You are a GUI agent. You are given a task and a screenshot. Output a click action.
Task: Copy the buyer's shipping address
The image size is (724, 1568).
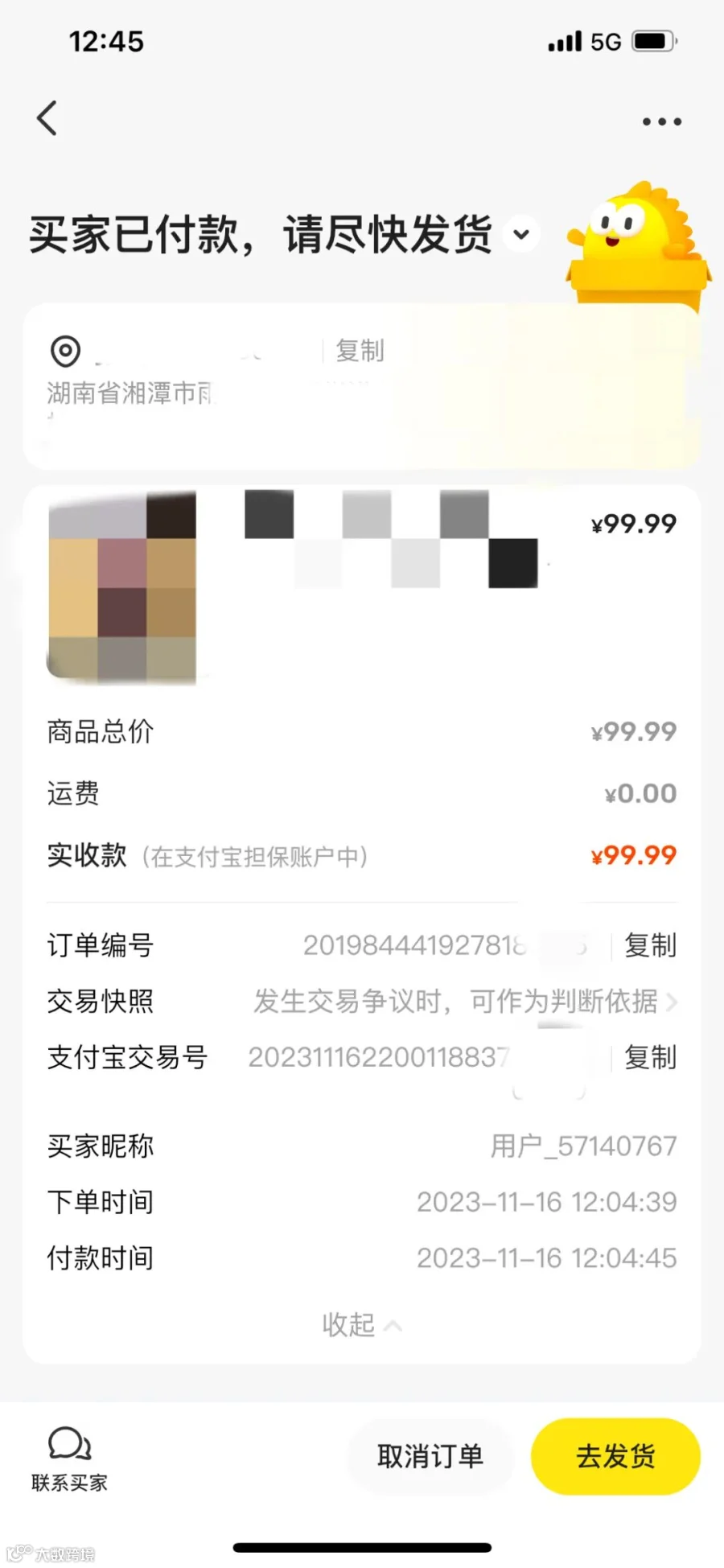360,351
